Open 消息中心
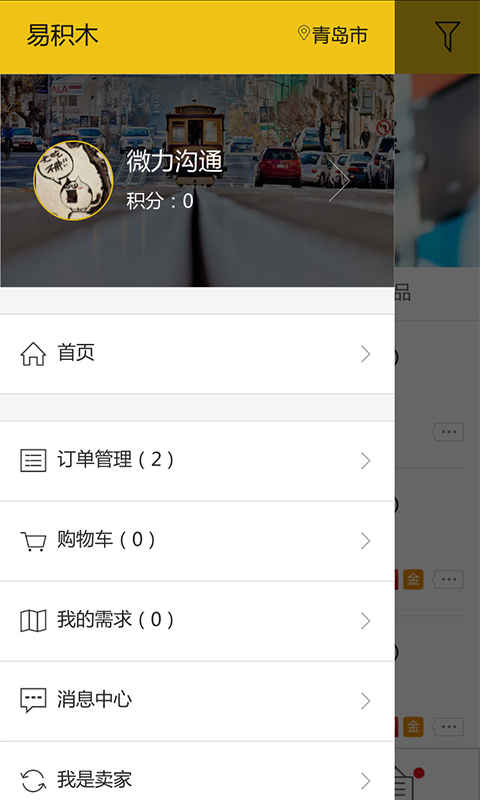Image resolution: width=480 pixels, height=800 pixels. point(197,701)
